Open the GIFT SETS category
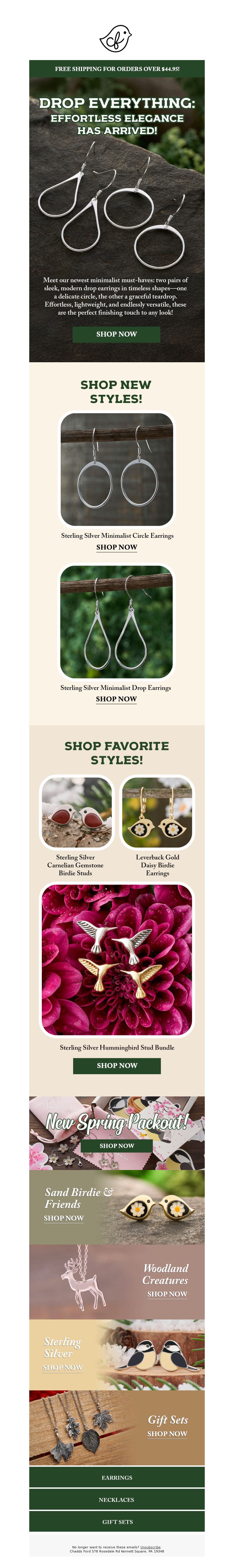 point(117,1521)
